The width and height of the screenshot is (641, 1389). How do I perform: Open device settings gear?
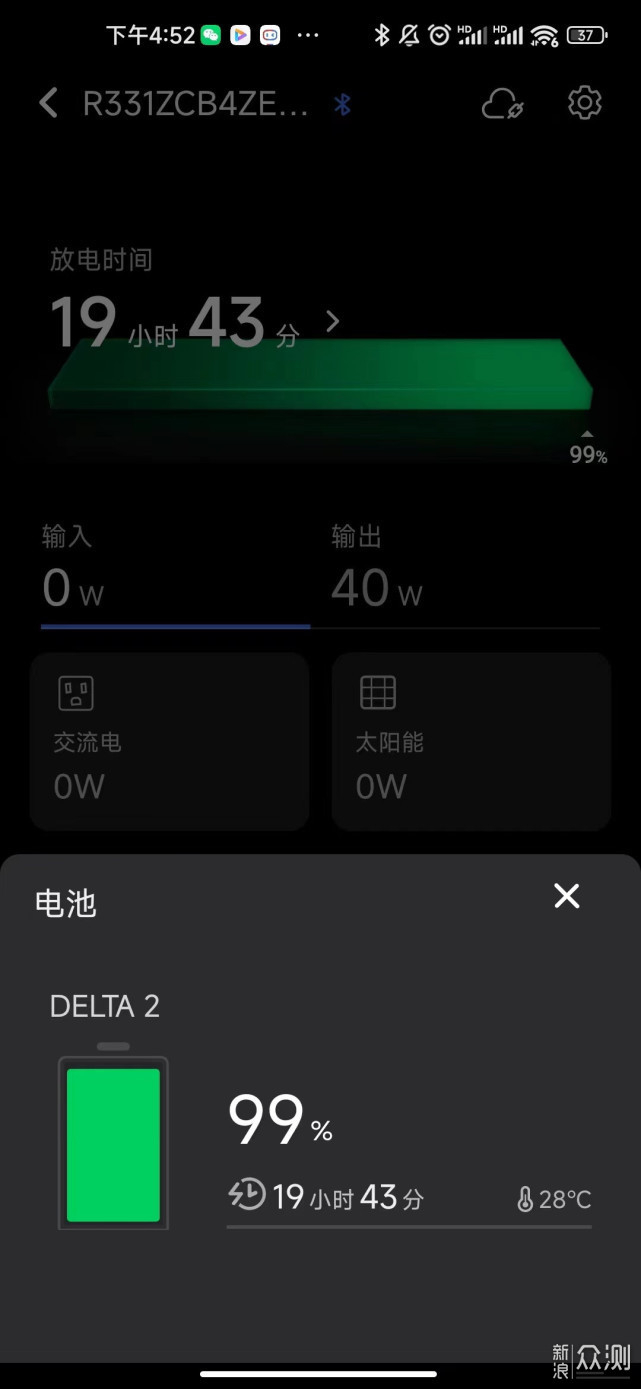584,103
